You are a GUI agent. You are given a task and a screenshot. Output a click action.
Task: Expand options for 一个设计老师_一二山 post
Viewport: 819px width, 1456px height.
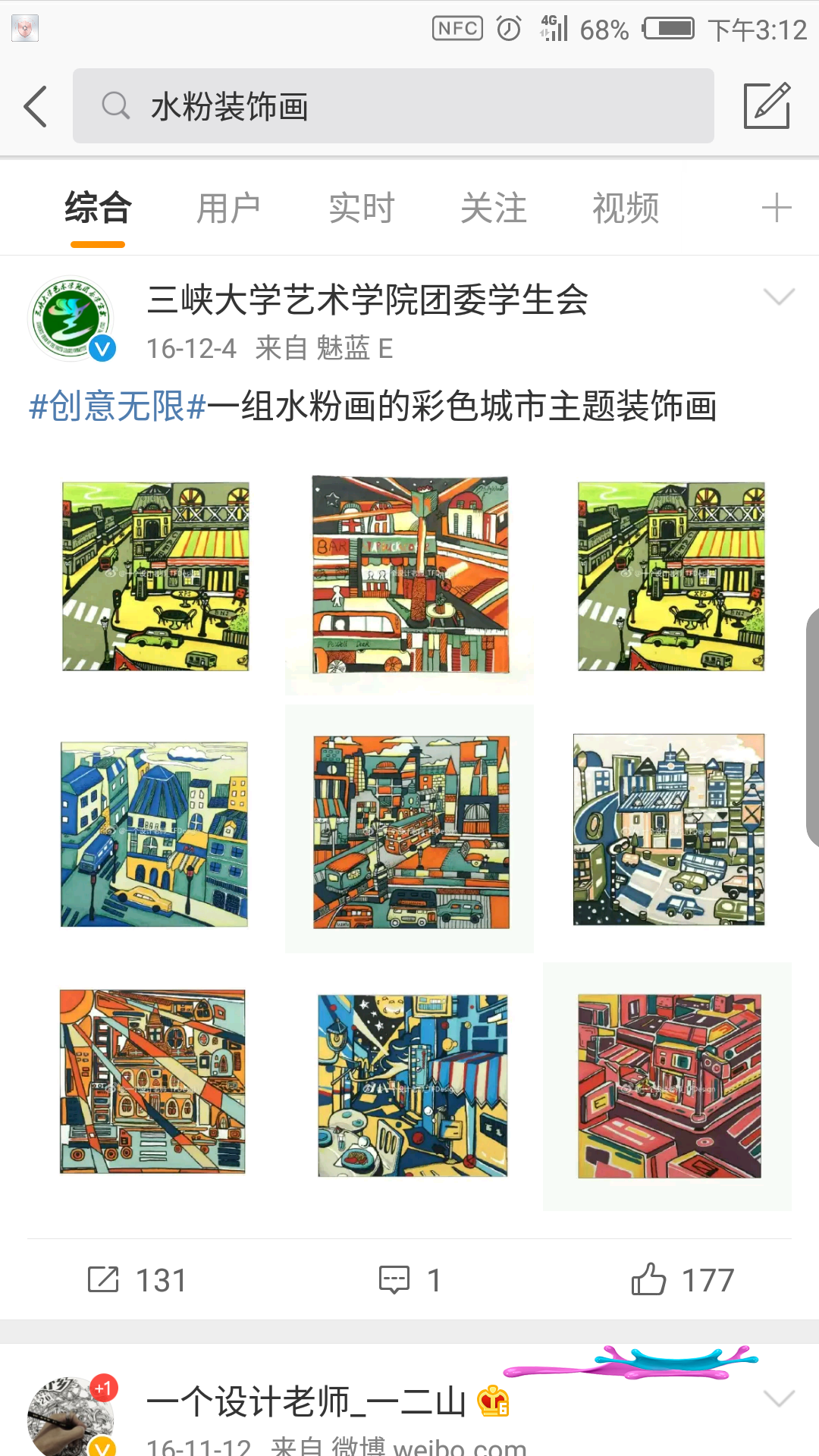(x=779, y=1399)
